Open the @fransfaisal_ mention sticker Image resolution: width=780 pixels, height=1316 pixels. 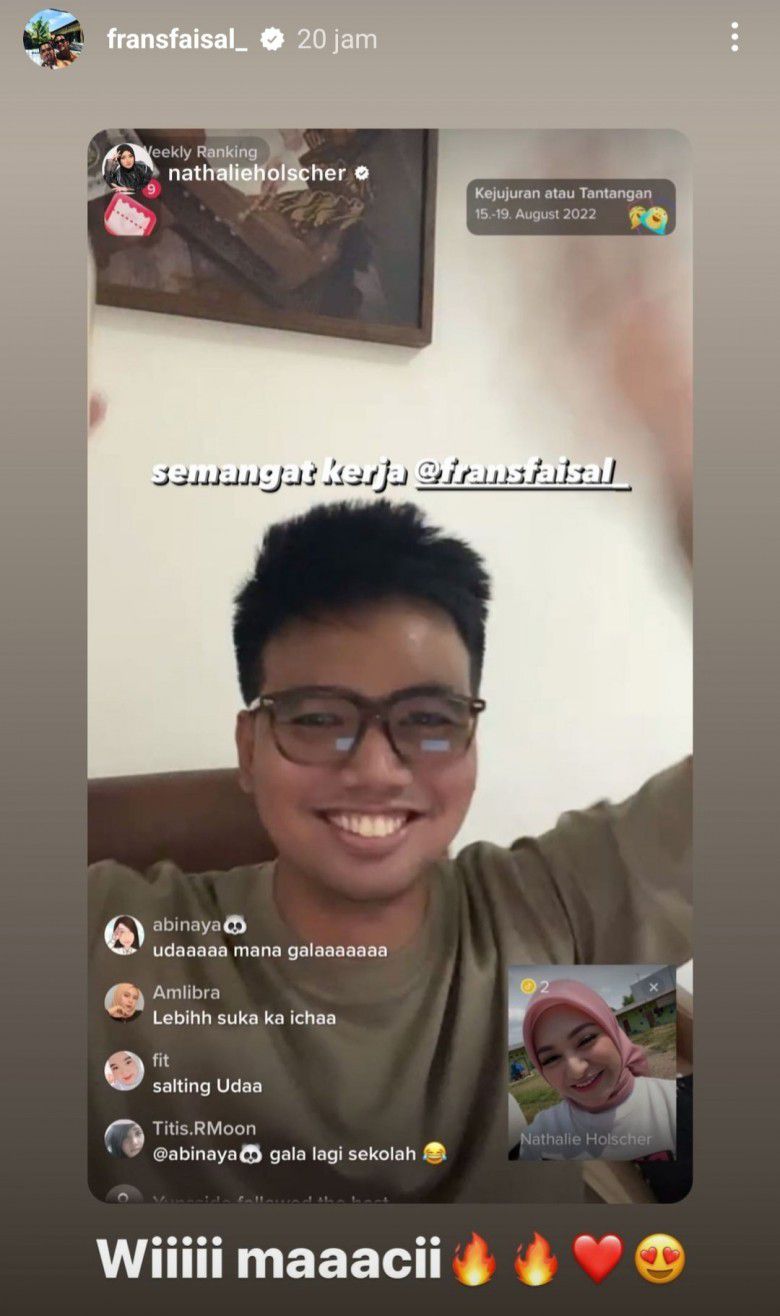click(x=521, y=474)
